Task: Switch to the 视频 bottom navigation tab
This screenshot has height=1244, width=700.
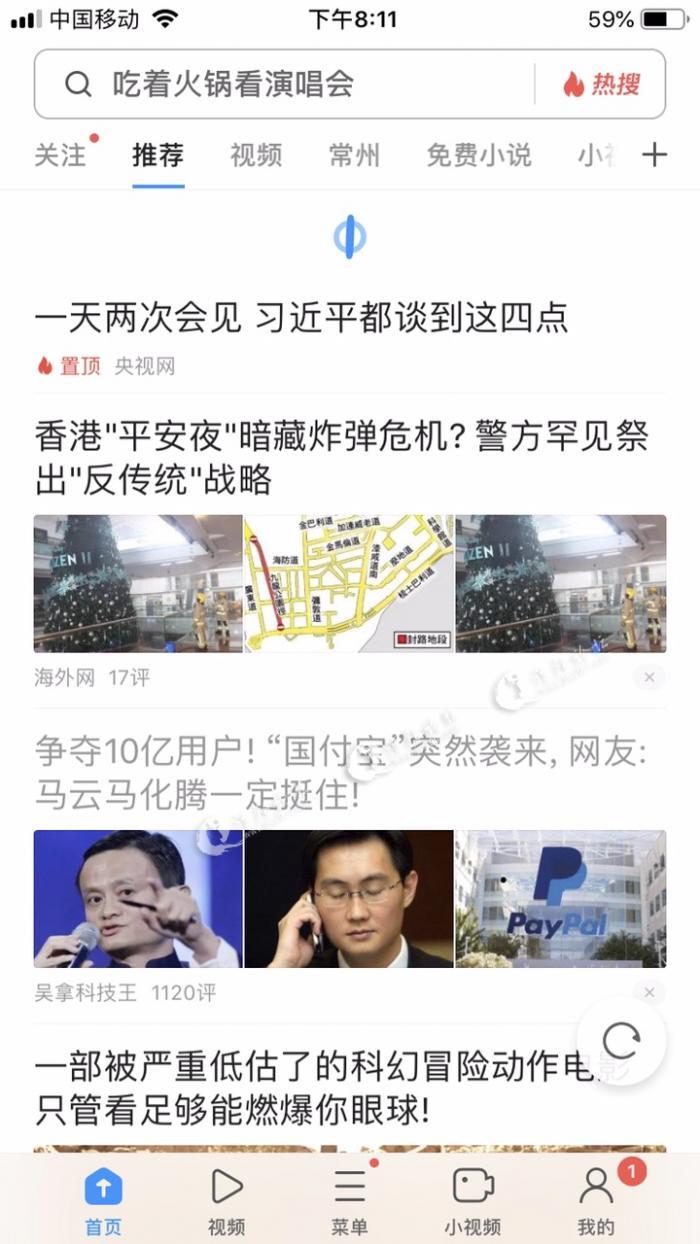Action: [x=226, y=1200]
